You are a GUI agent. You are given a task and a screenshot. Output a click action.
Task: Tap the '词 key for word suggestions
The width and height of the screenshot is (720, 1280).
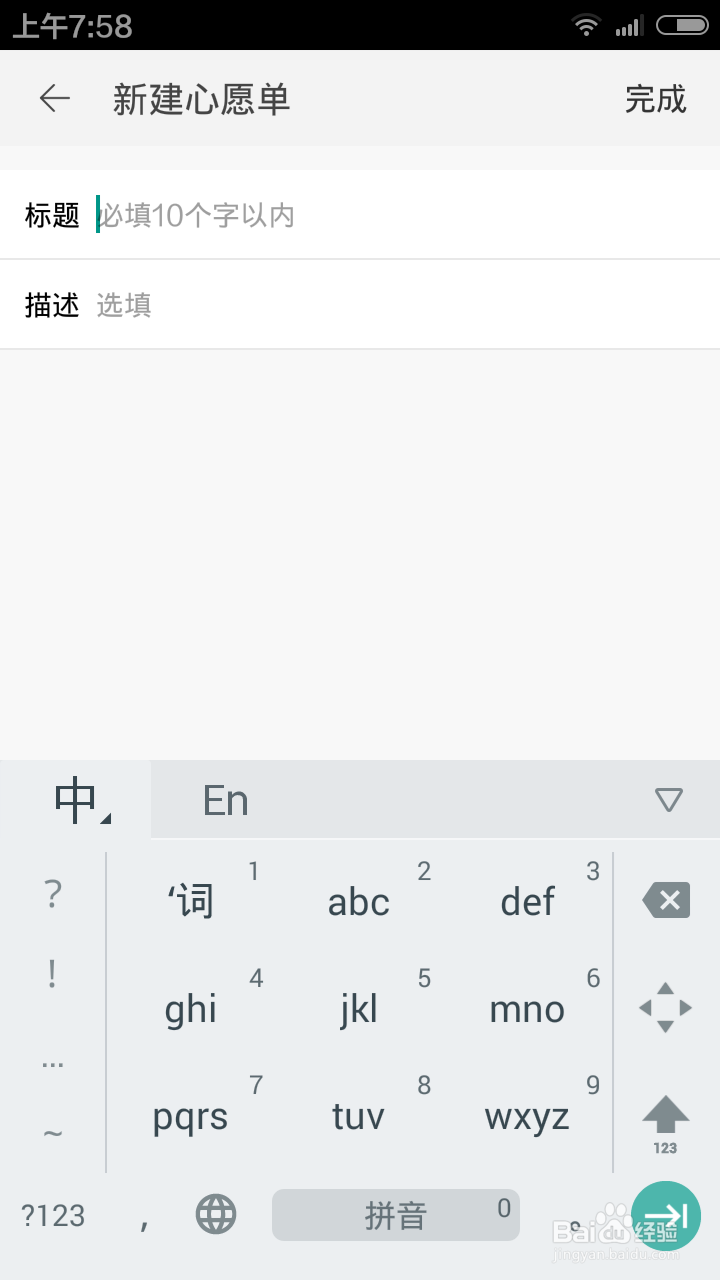tap(190, 900)
